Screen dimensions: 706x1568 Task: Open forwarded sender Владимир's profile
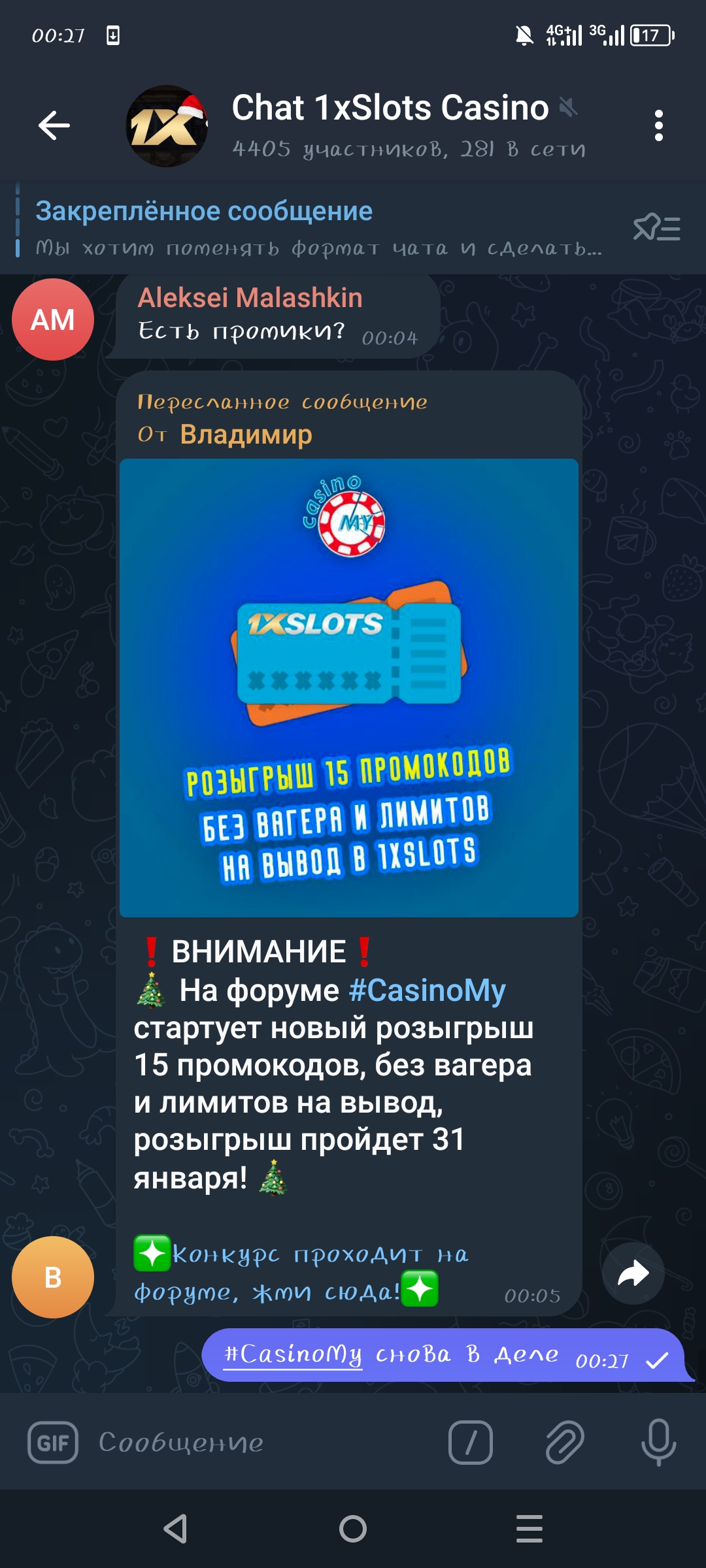pyautogui.click(x=246, y=434)
